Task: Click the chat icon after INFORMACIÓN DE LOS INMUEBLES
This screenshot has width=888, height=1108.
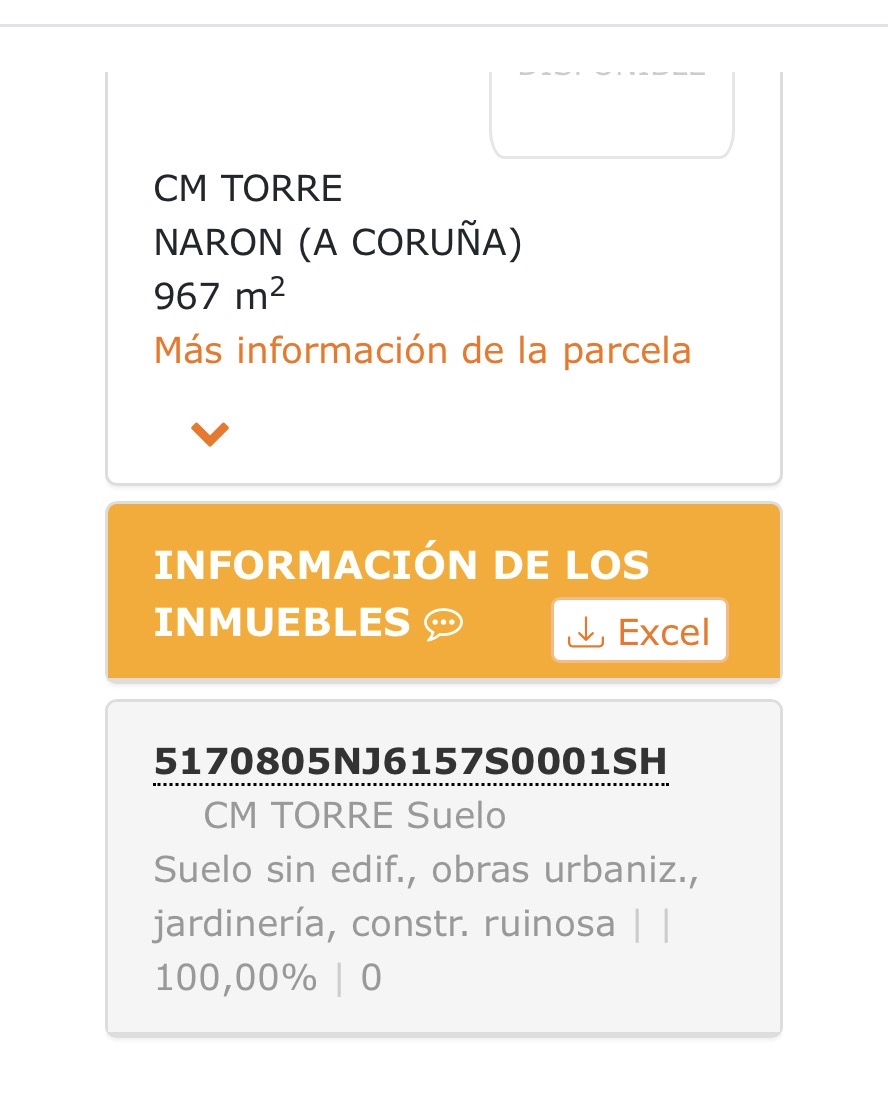Action: click(443, 624)
